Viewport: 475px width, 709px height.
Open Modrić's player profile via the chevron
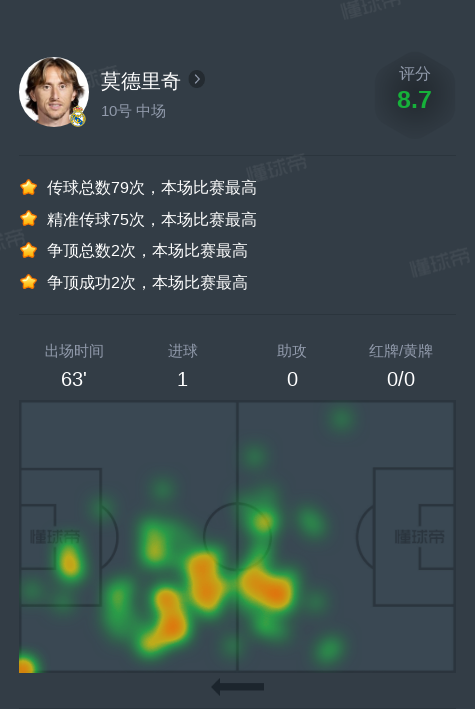pos(197,80)
